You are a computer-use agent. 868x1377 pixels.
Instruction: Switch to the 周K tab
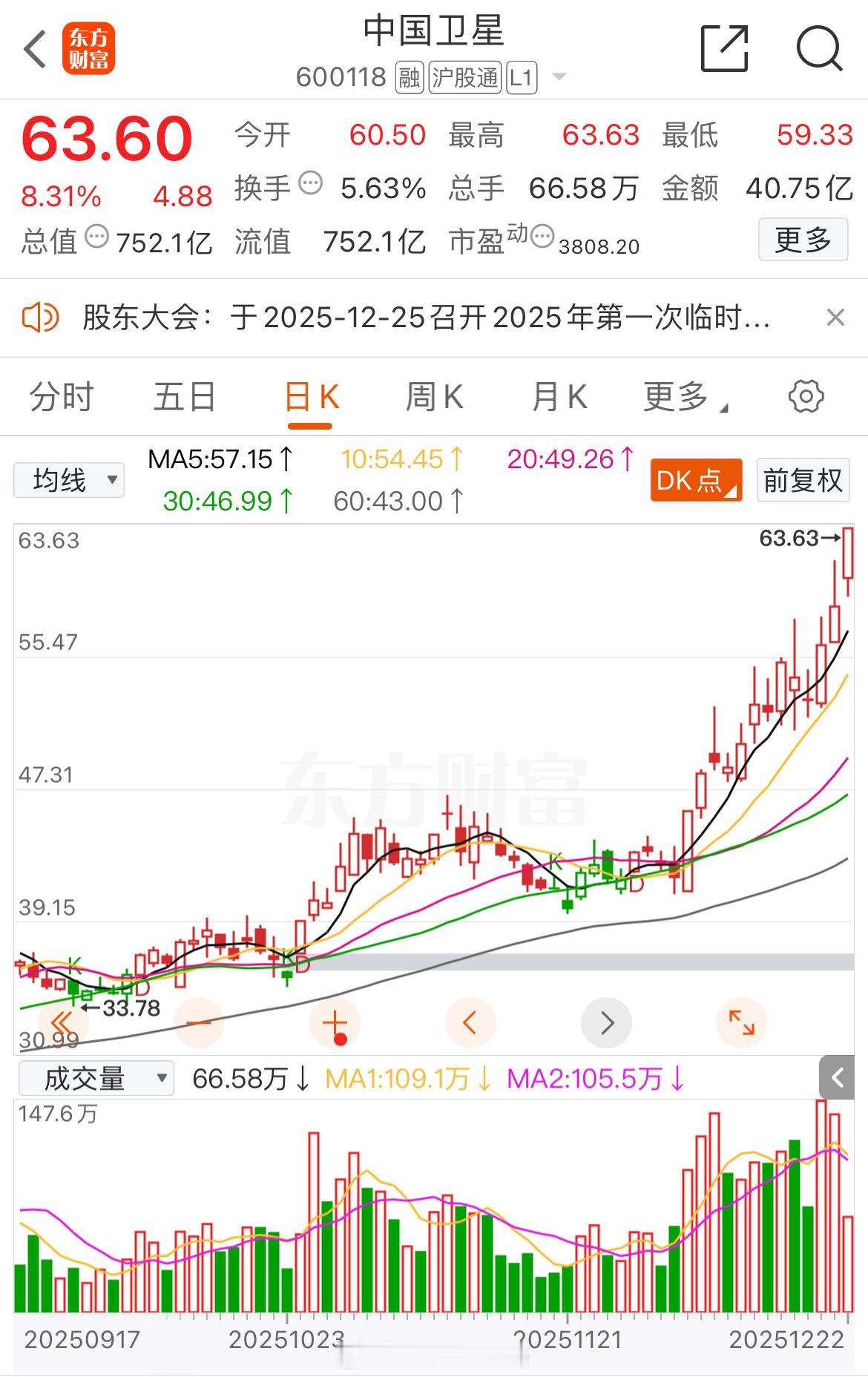click(x=434, y=395)
